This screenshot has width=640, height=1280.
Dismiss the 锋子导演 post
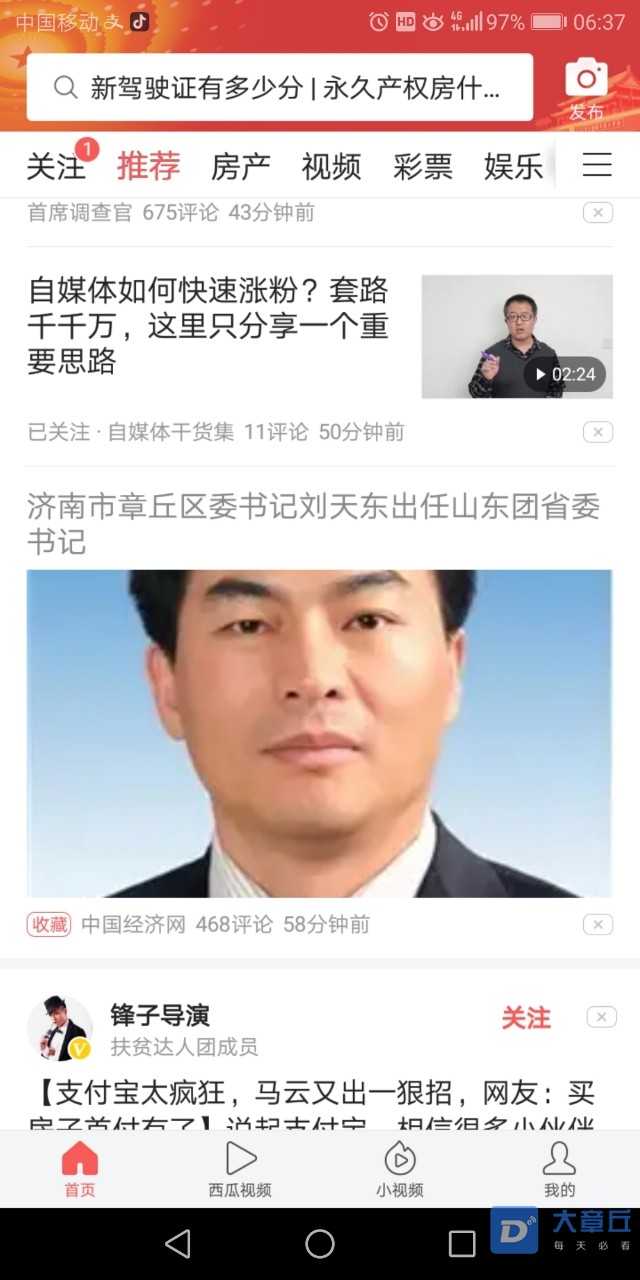[601, 1017]
